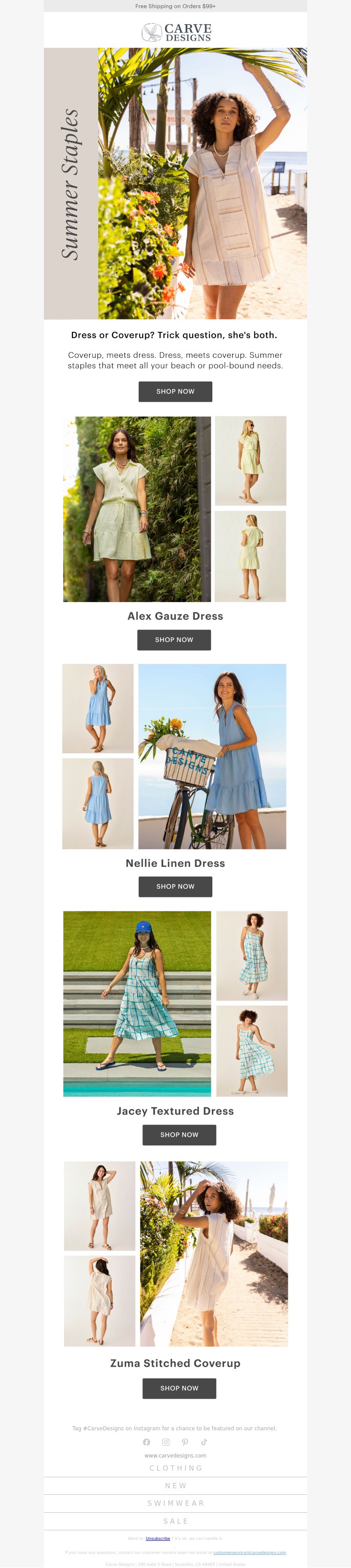
Task: Tap Shop Now for Zuma Stitched Coverup
Action: click(179, 1388)
